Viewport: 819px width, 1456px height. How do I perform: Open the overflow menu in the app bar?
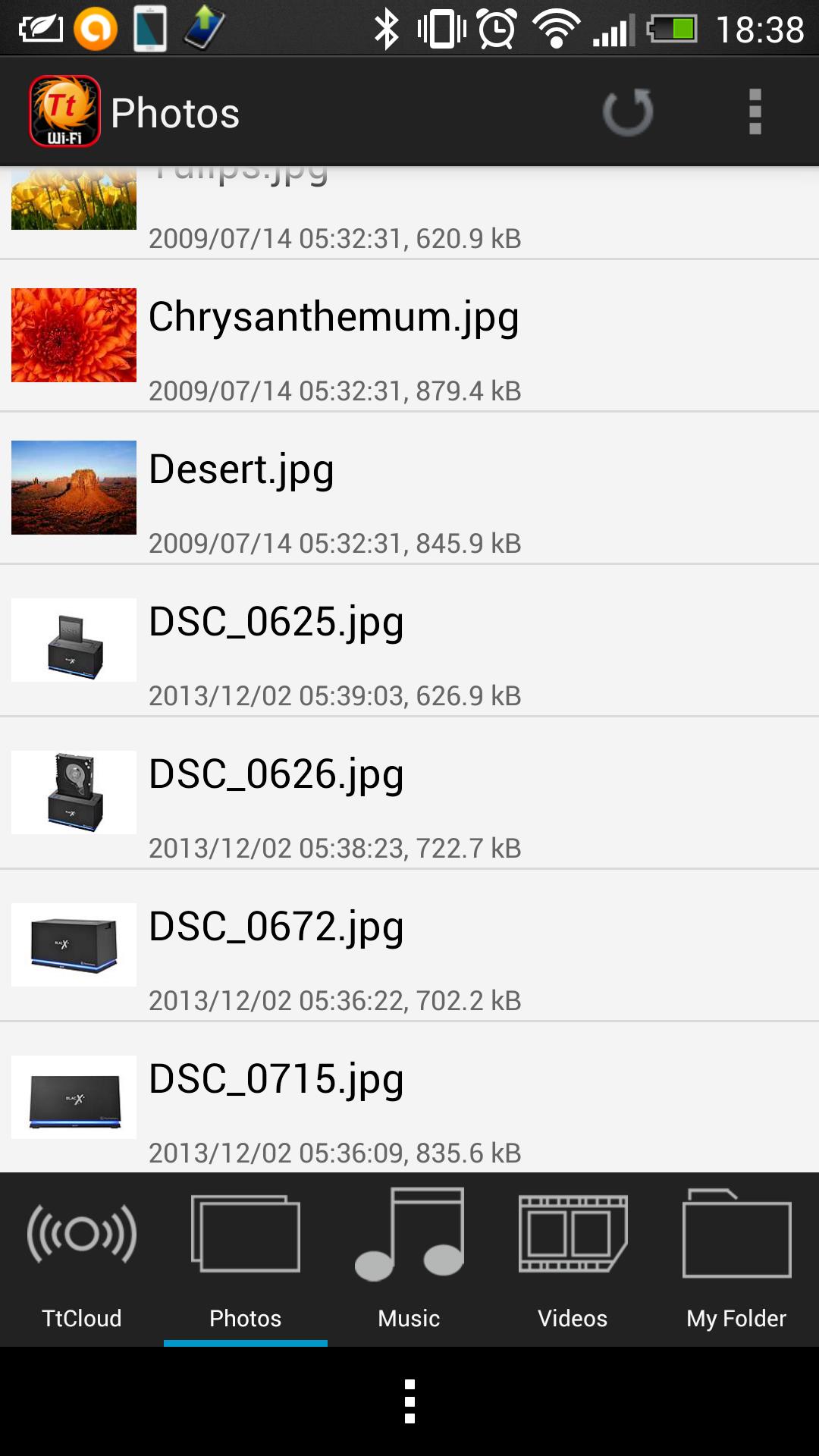click(x=755, y=112)
